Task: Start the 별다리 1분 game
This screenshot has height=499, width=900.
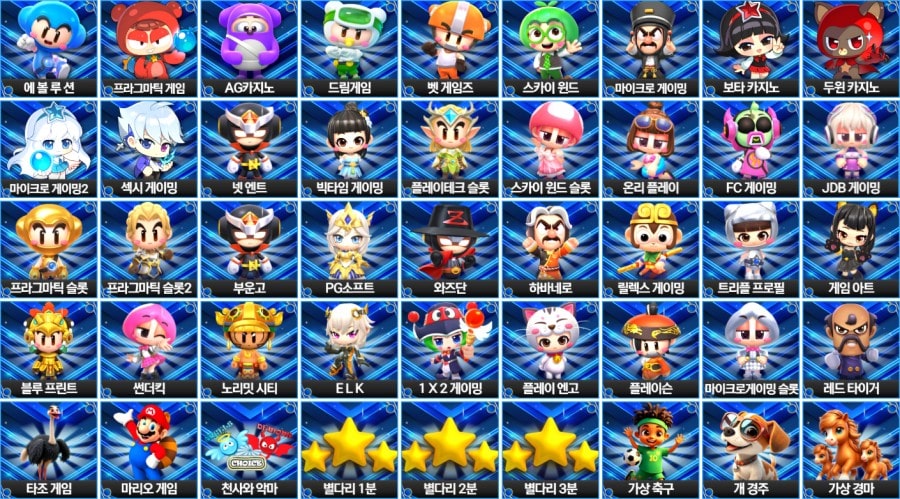Action: [x=349, y=448]
